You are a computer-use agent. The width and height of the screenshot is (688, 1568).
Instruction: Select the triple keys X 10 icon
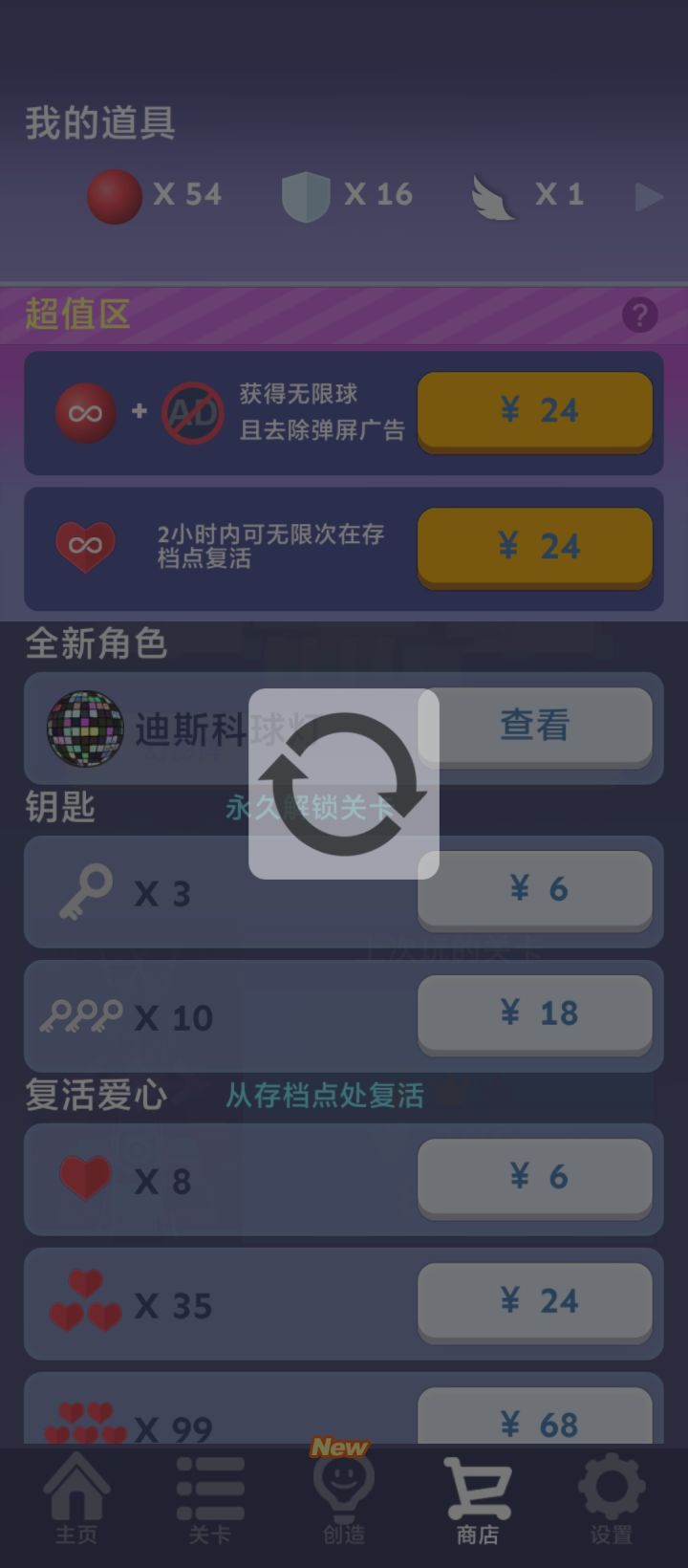(x=84, y=1013)
